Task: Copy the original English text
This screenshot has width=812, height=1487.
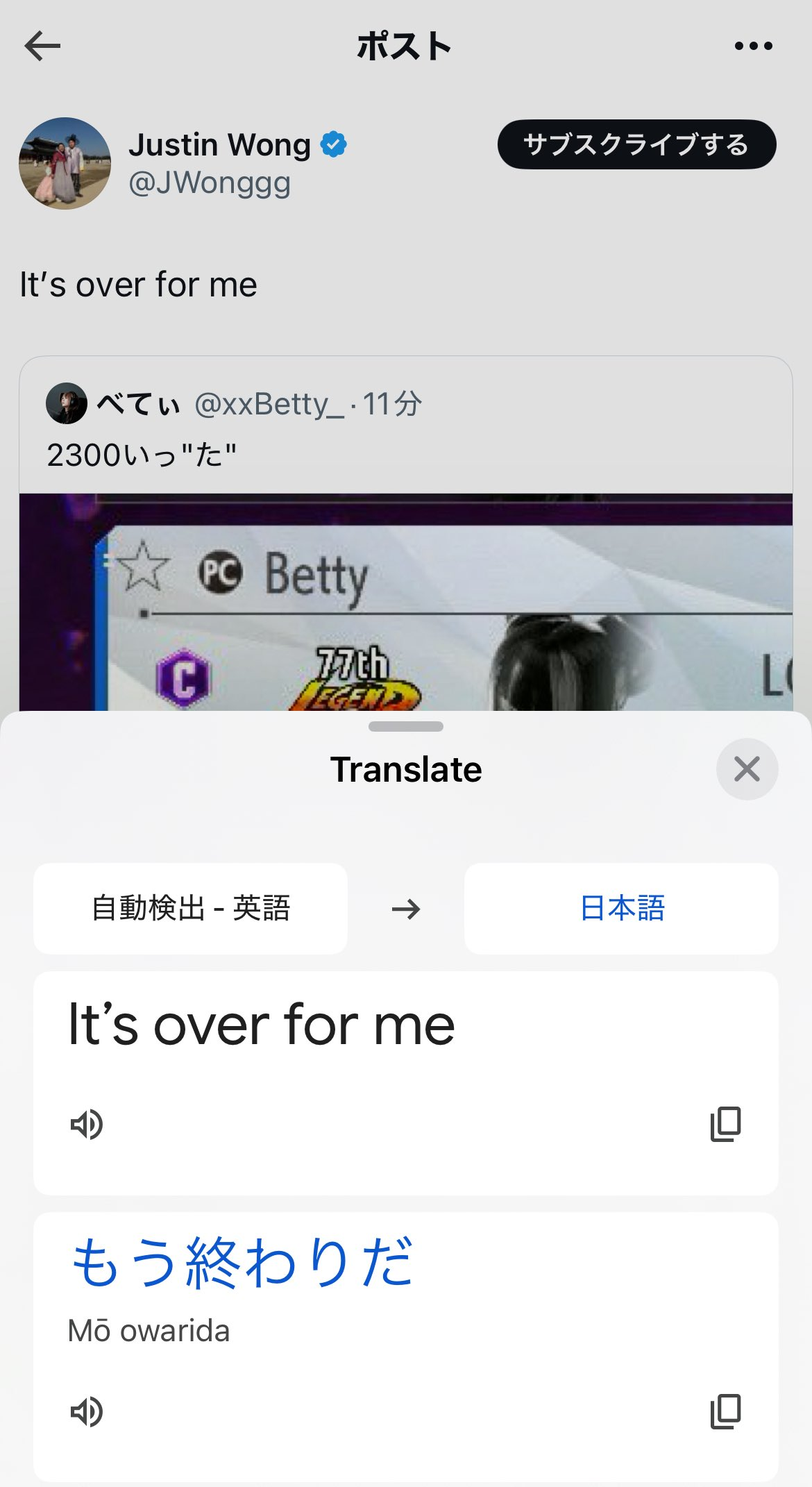Action: tap(725, 1124)
